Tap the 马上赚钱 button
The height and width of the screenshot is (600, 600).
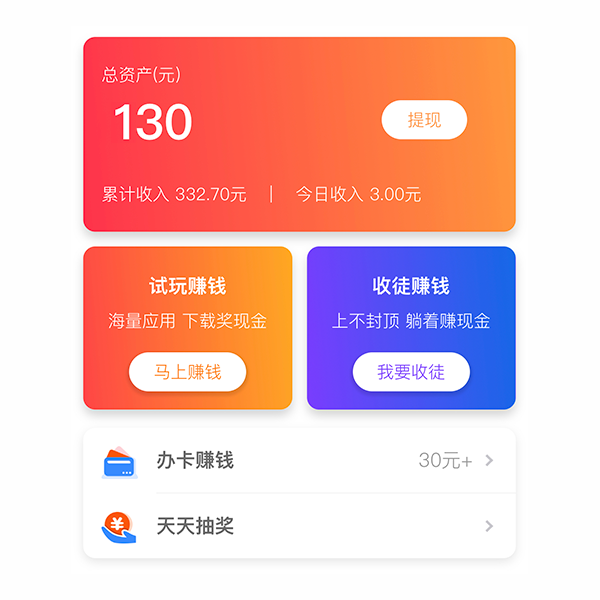[187, 372]
